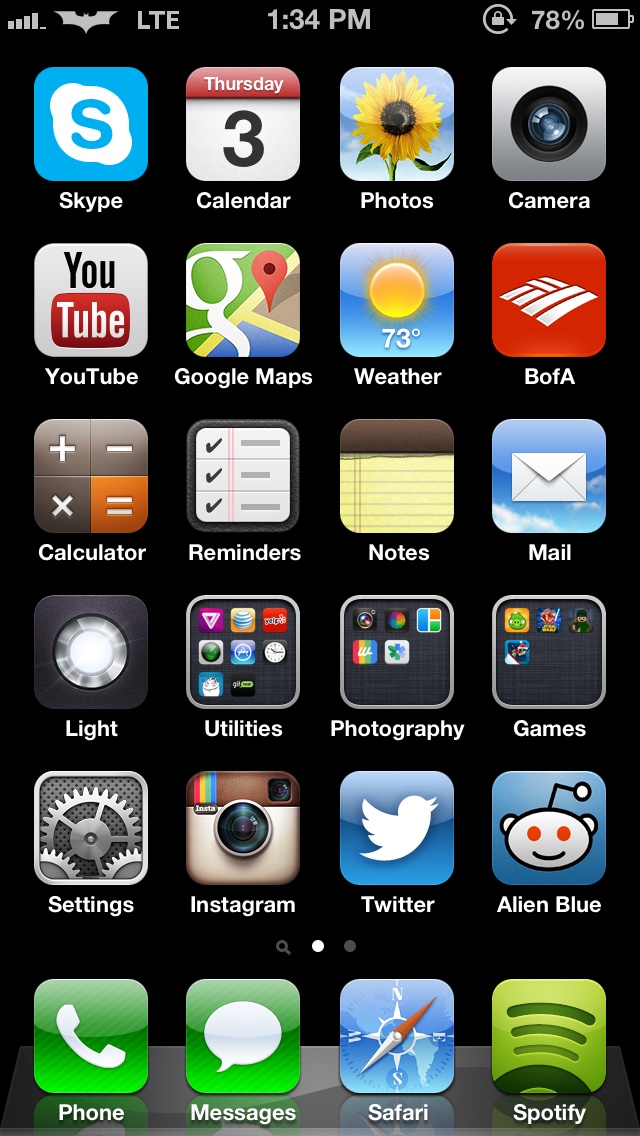Open the Skype app
Screen dimensions: 640x1136
(x=91, y=124)
